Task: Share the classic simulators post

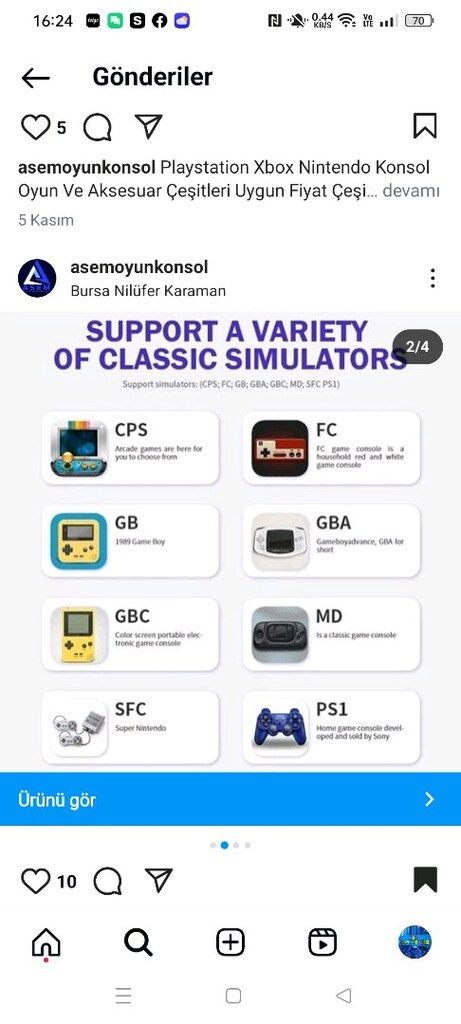Action: [x=159, y=880]
